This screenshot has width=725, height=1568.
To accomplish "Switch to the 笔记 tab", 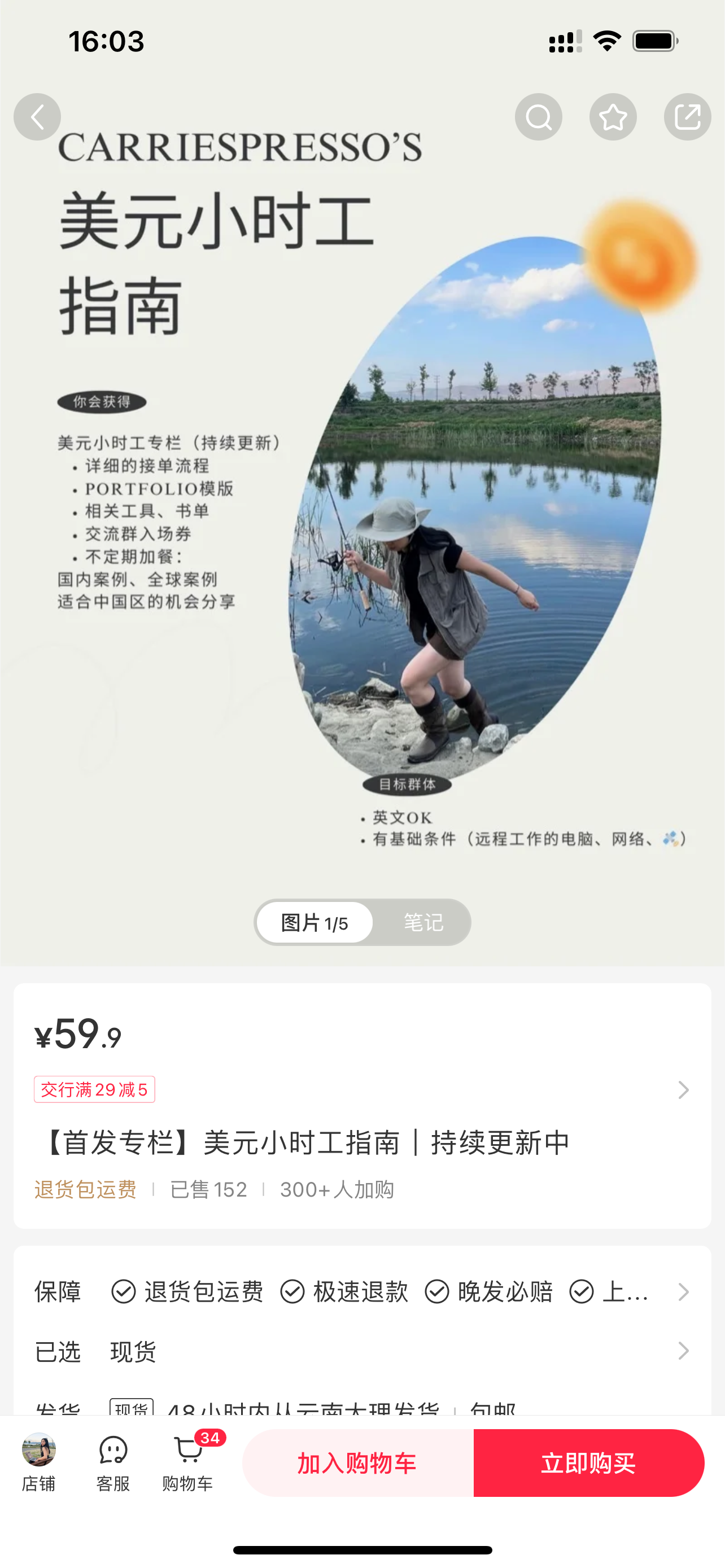I will pos(423,922).
